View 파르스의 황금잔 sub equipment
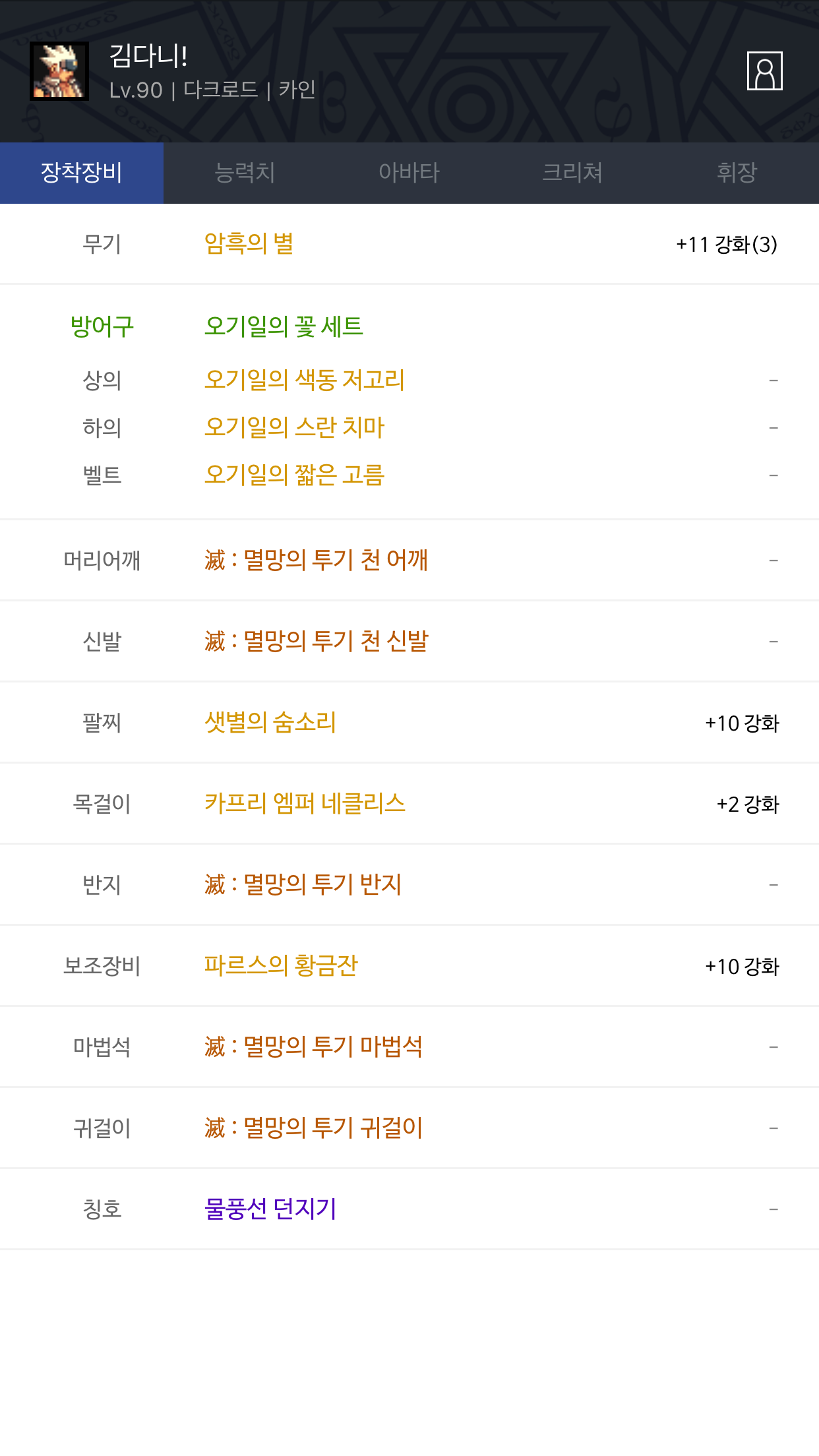The height and width of the screenshot is (1456, 819). click(x=281, y=966)
